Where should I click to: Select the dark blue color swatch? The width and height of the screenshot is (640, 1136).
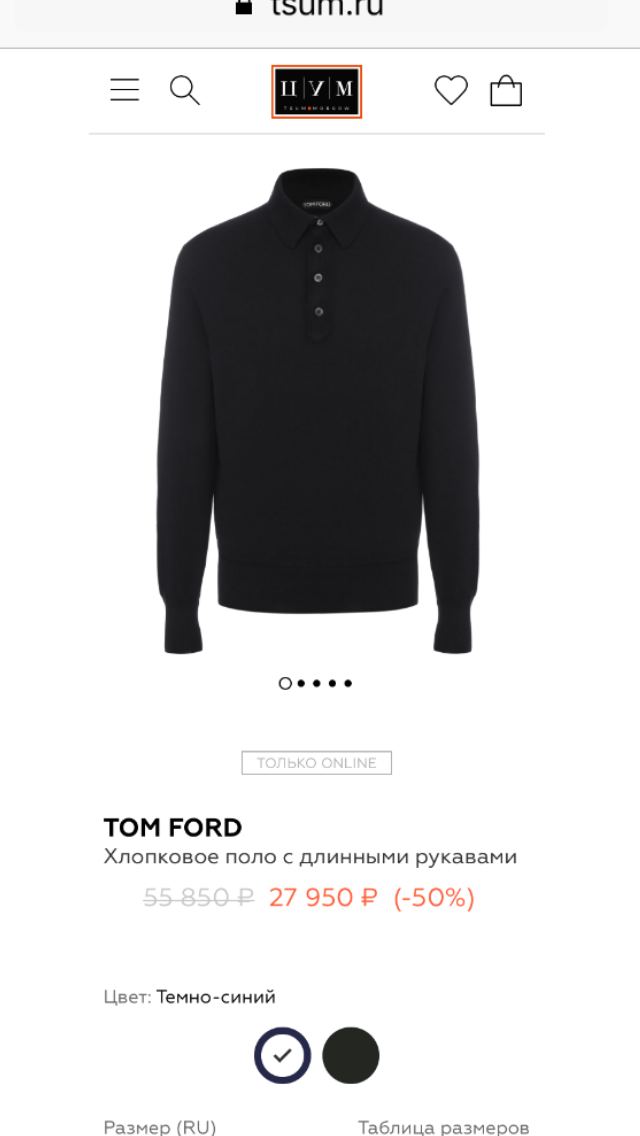click(283, 1055)
